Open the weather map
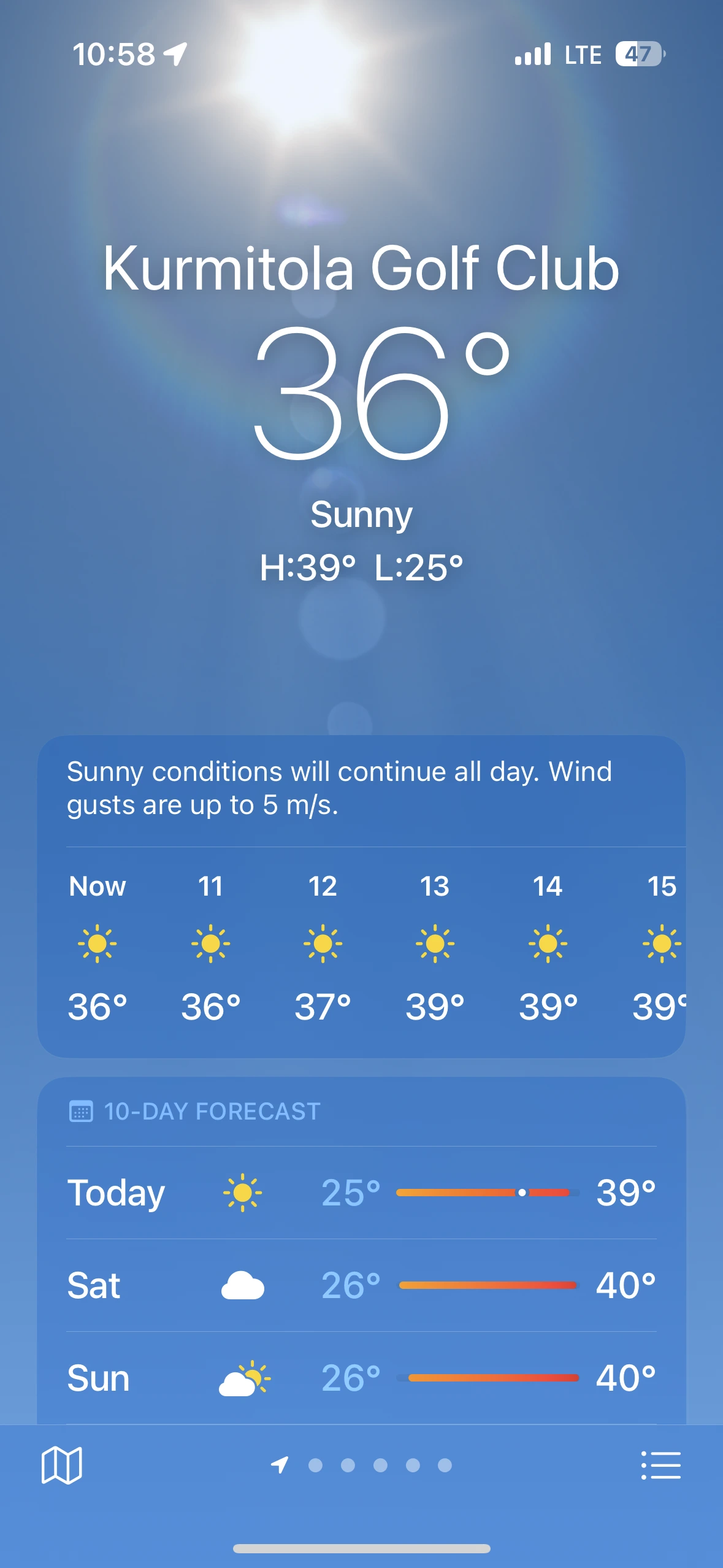Image resolution: width=723 pixels, height=1568 pixels. 61,1465
